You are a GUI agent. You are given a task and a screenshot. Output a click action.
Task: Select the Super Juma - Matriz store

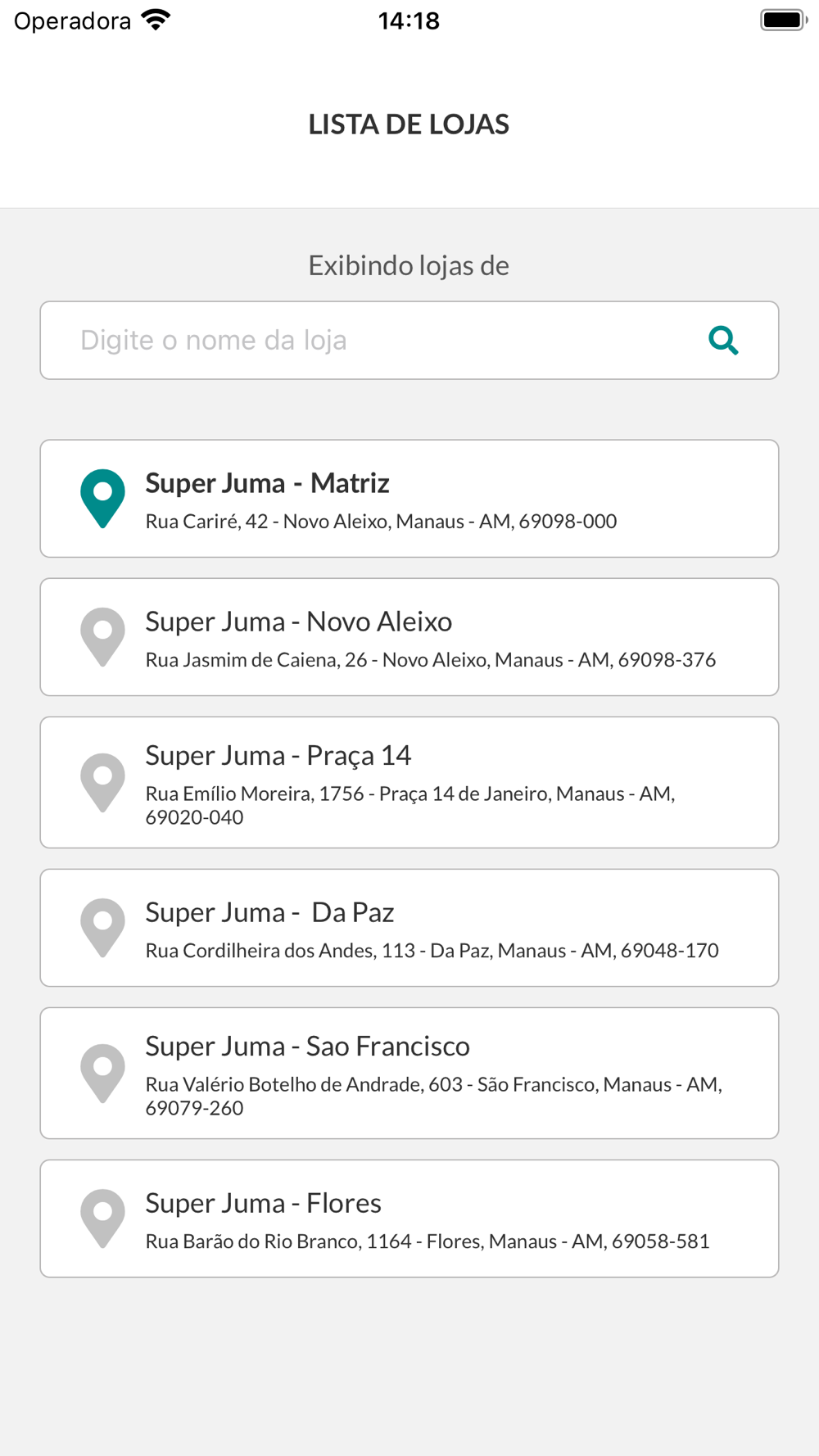click(x=409, y=499)
